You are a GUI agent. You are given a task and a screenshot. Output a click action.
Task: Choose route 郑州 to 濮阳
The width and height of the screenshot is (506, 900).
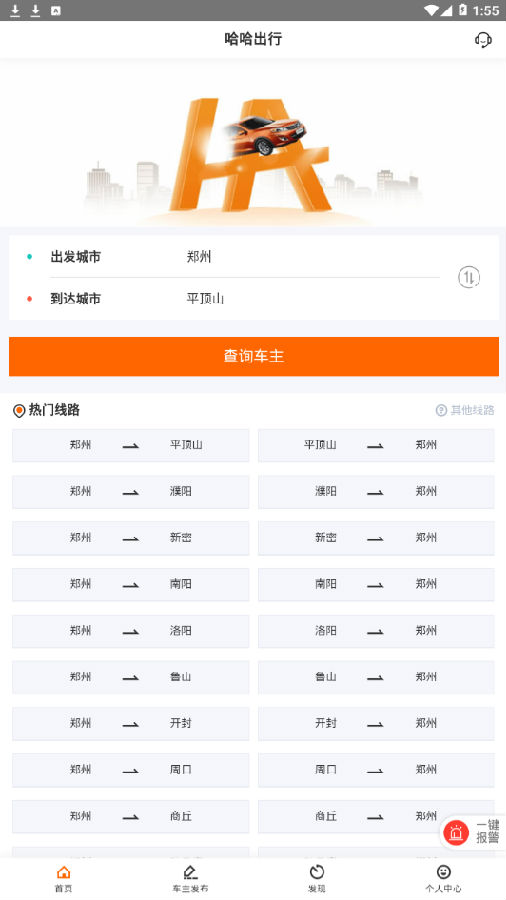tap(130, 491)
